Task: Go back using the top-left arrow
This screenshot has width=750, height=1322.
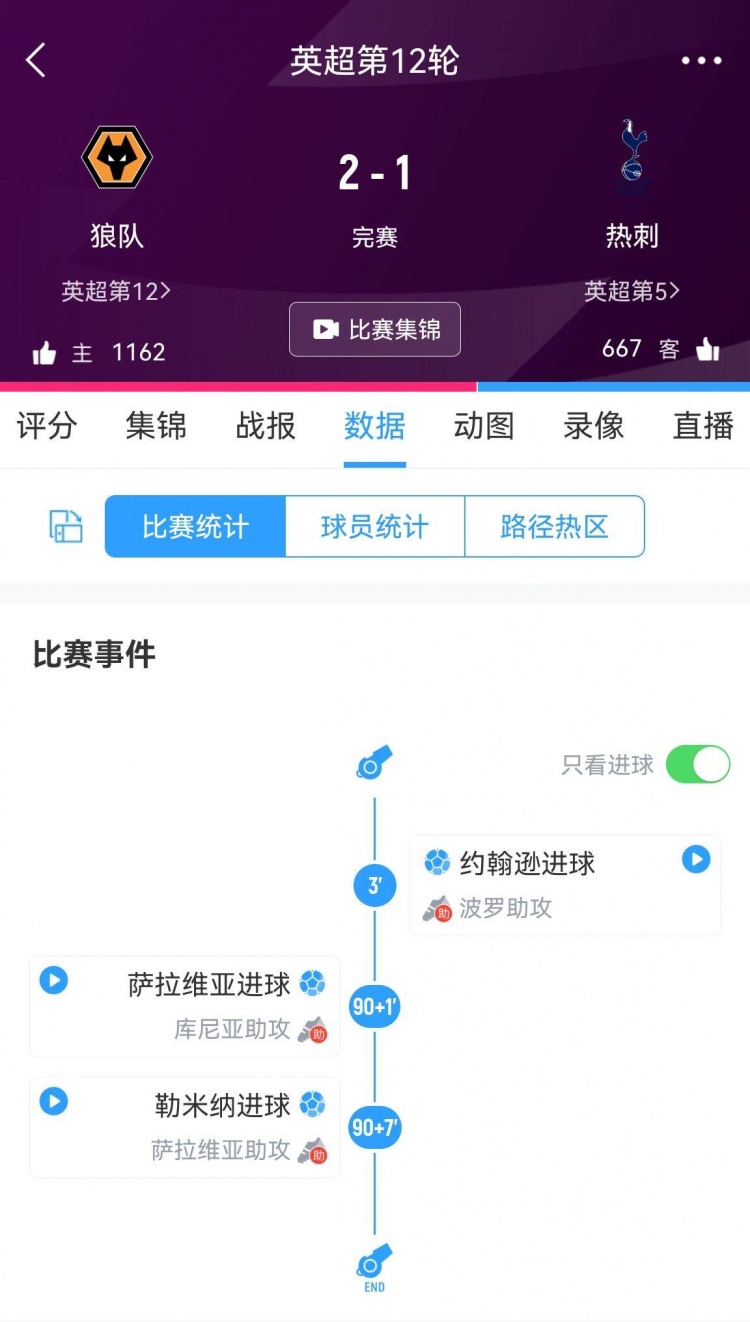Action: [x=36, y=61]
